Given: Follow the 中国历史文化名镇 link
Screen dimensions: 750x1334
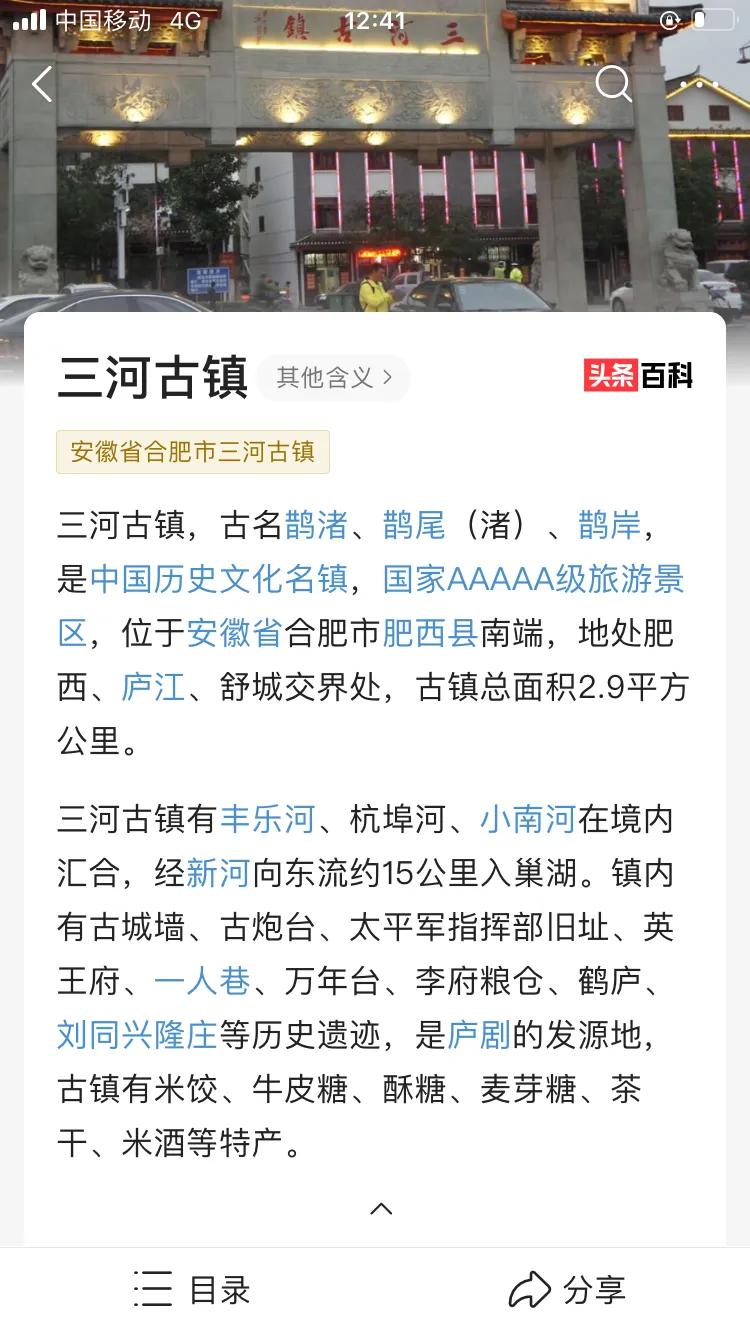Looking at the screenshot, I should 219,579.
